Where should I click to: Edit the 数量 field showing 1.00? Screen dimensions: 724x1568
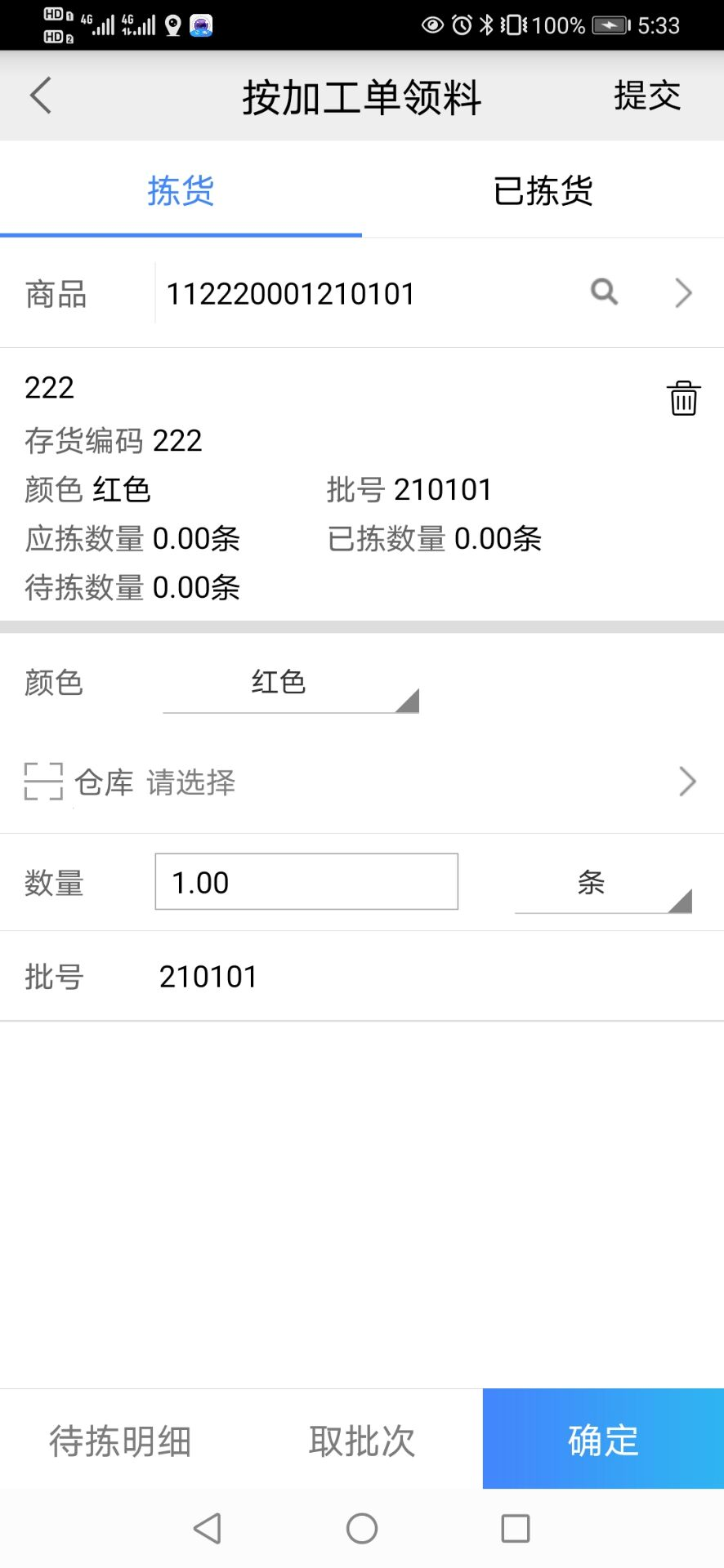tap(306, 882)
